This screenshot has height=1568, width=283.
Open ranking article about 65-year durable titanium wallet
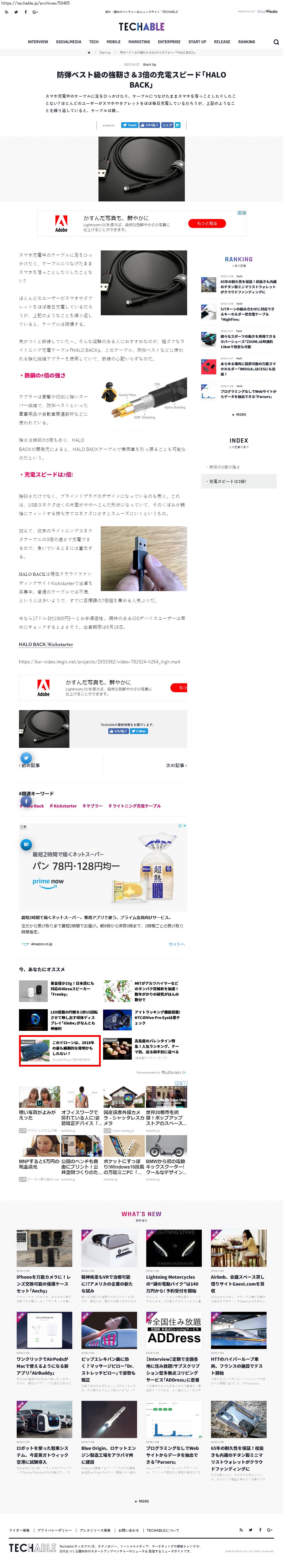click(x=248, y=287)
